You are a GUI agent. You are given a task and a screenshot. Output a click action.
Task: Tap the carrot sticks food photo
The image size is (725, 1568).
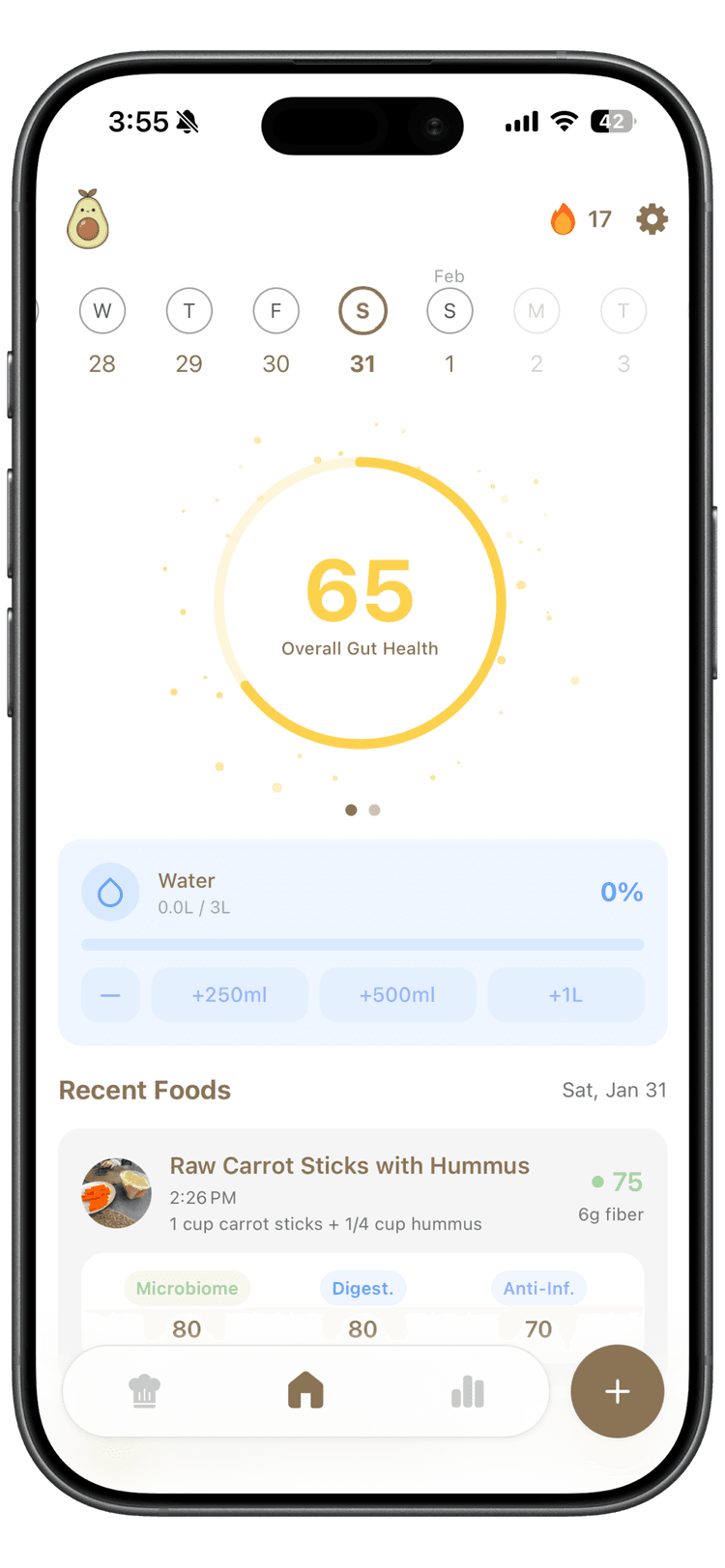pyautogui.click(x=116, y=1193)
